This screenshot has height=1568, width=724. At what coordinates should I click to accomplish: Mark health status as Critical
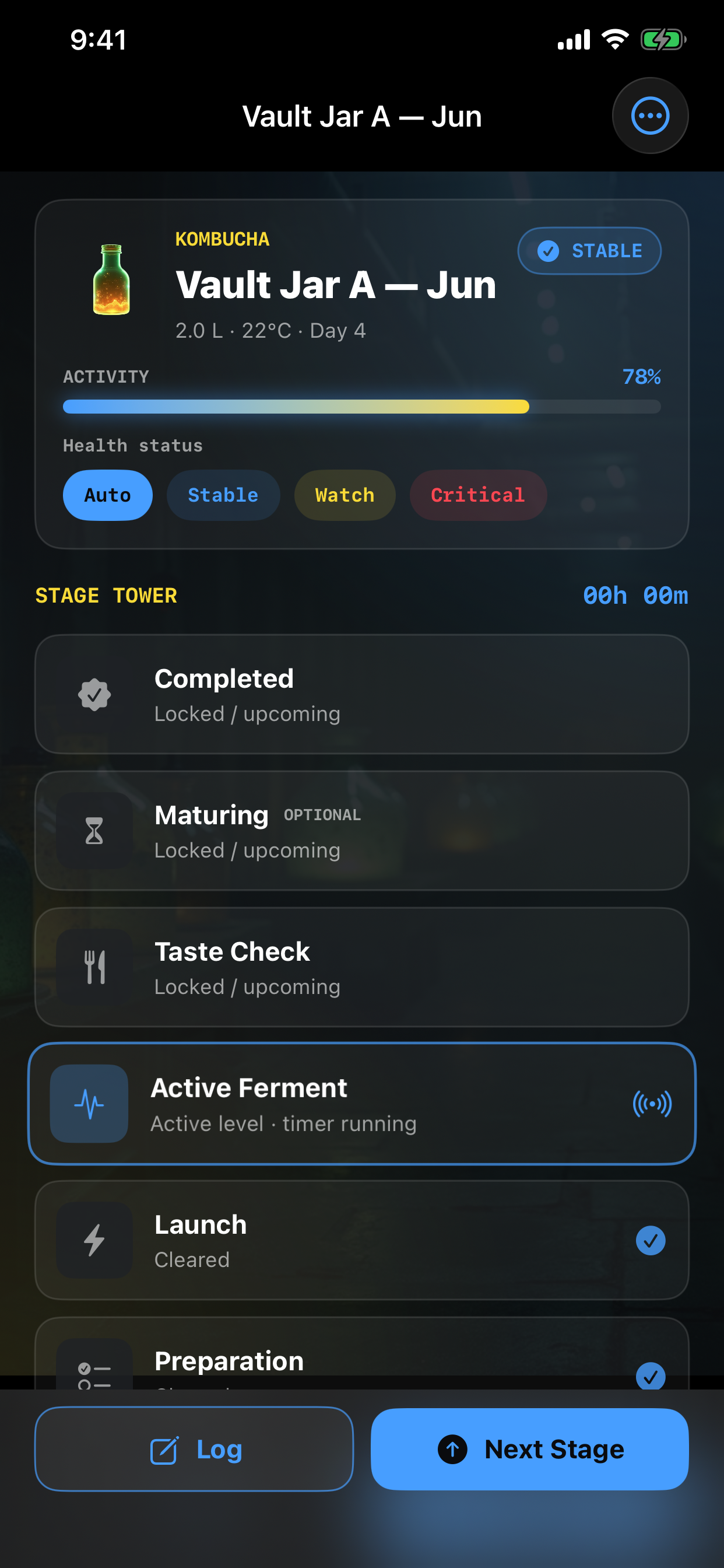pos(478,495)
